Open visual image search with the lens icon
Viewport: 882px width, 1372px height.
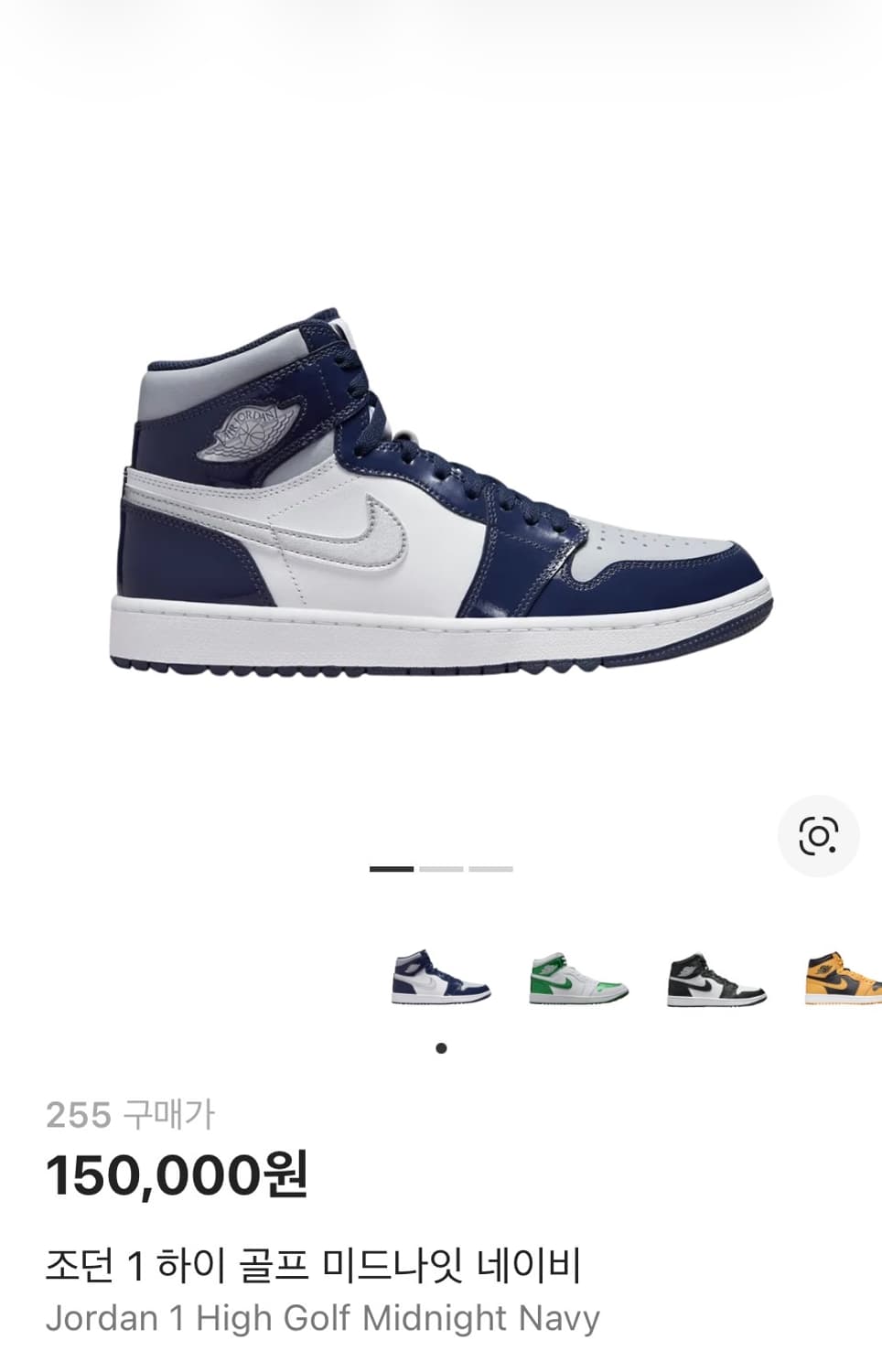click(x=819, y=835)
